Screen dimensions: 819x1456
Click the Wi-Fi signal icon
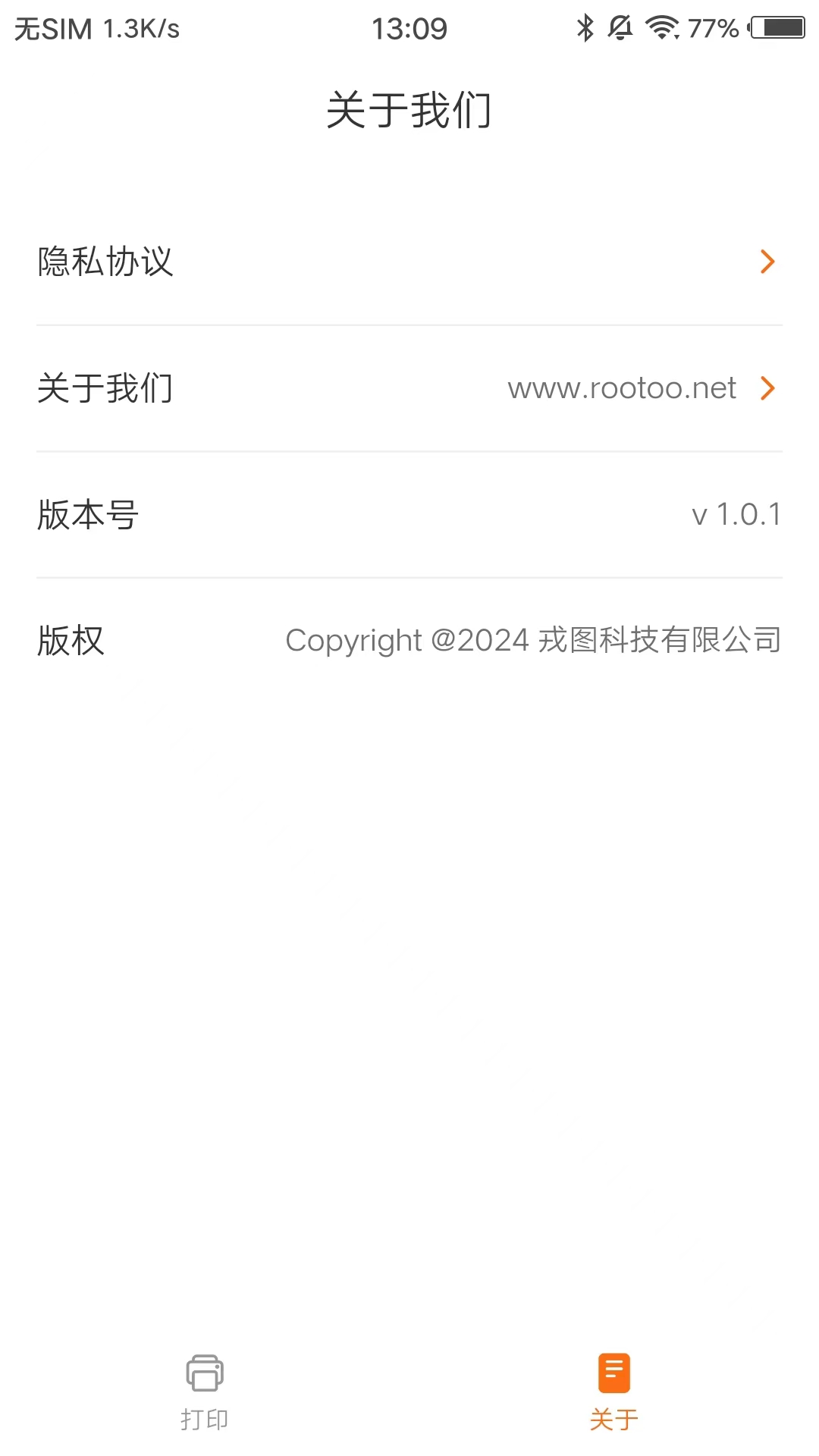click(663, 27)
